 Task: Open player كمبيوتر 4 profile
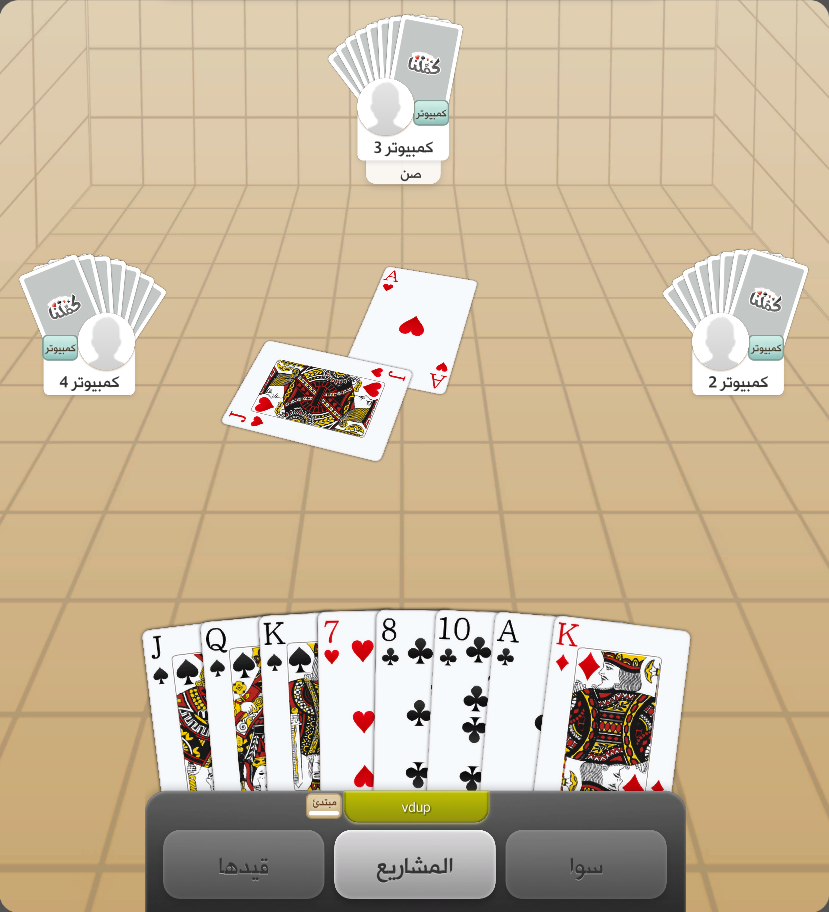pyautogui.click(x=106, y=343)
